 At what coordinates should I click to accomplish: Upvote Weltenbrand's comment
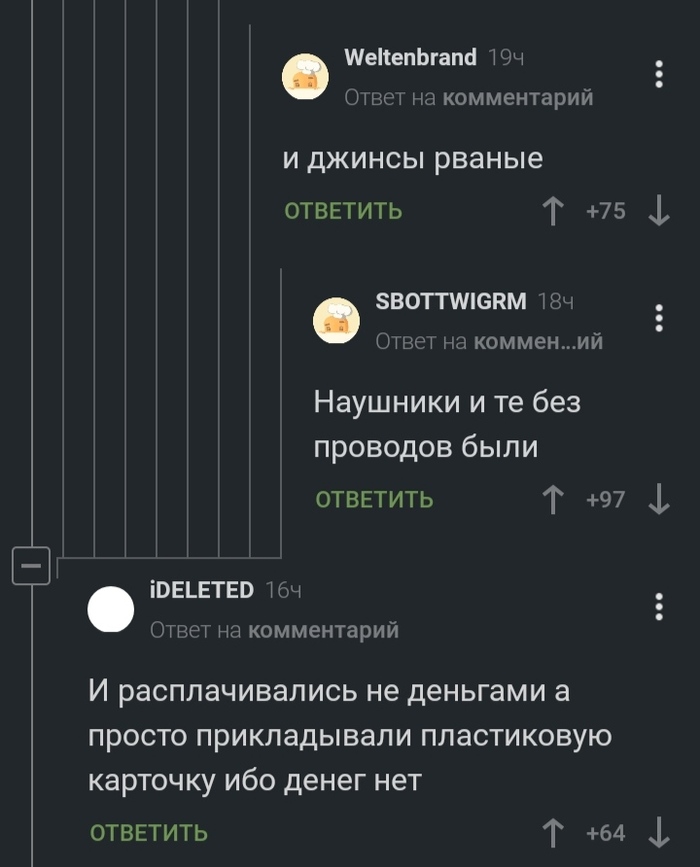[552, 211]
